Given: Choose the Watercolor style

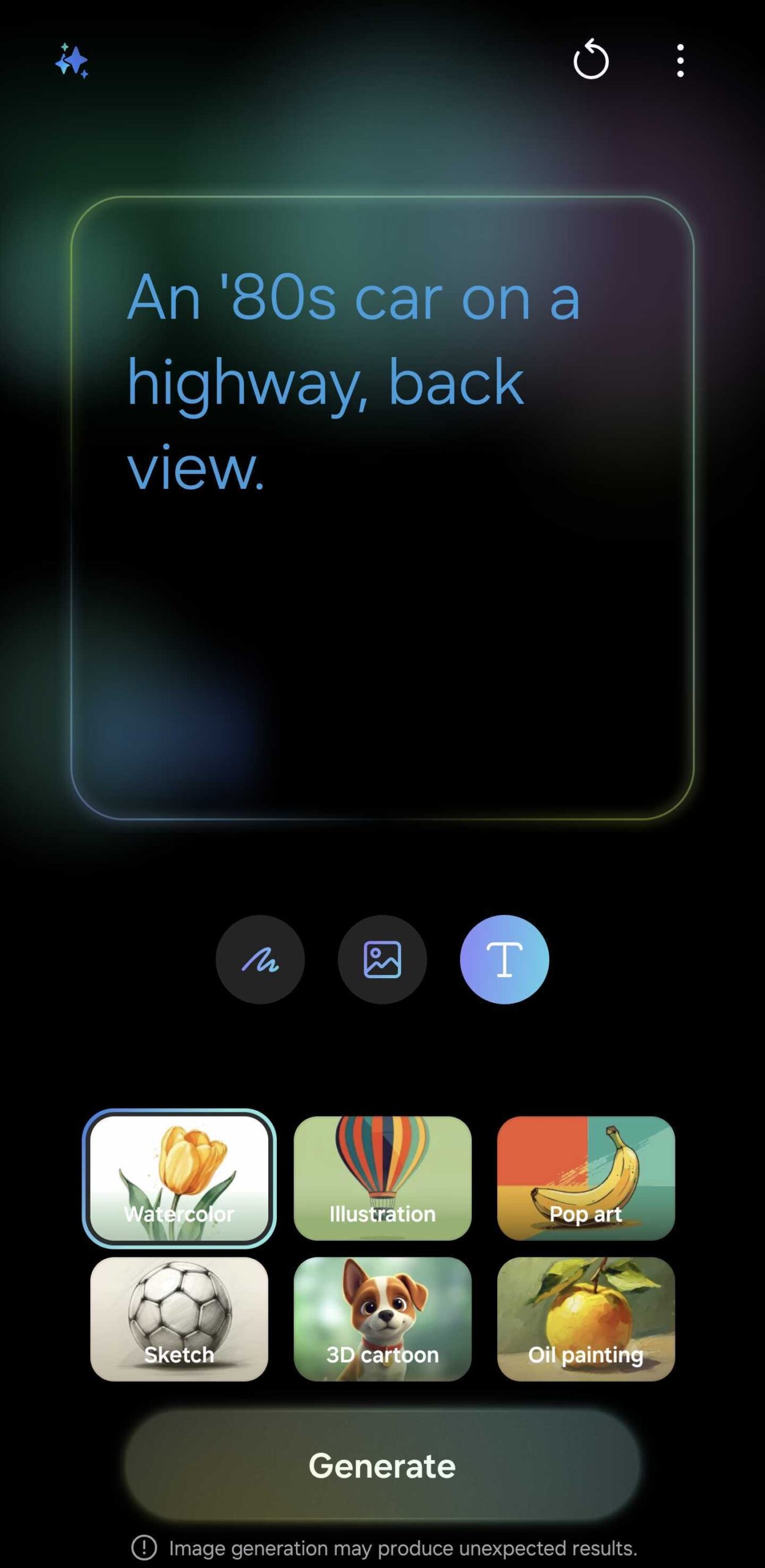Looking at the screenshot, I should point(179,1178).
